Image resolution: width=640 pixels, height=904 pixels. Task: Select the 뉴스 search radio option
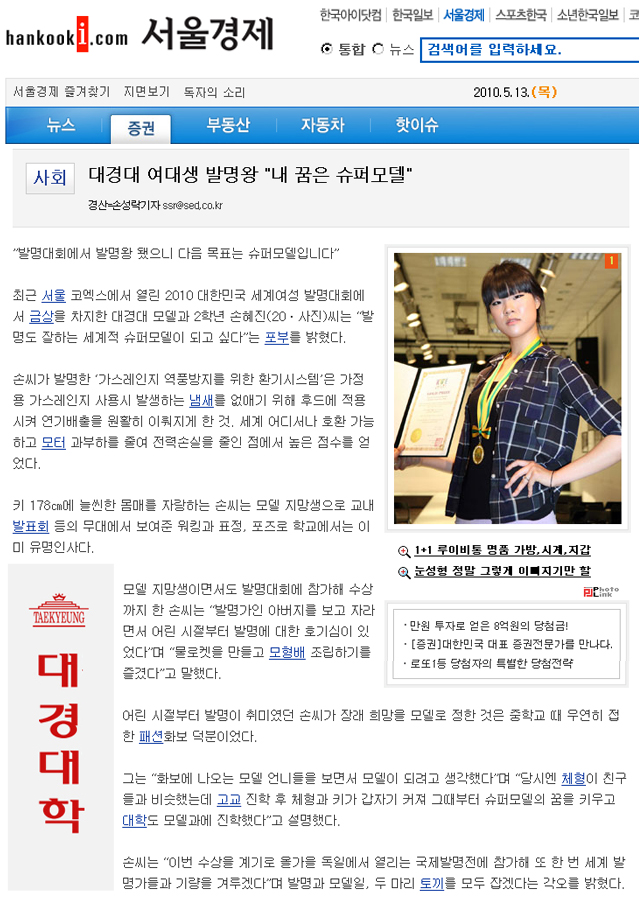point(378,48)
